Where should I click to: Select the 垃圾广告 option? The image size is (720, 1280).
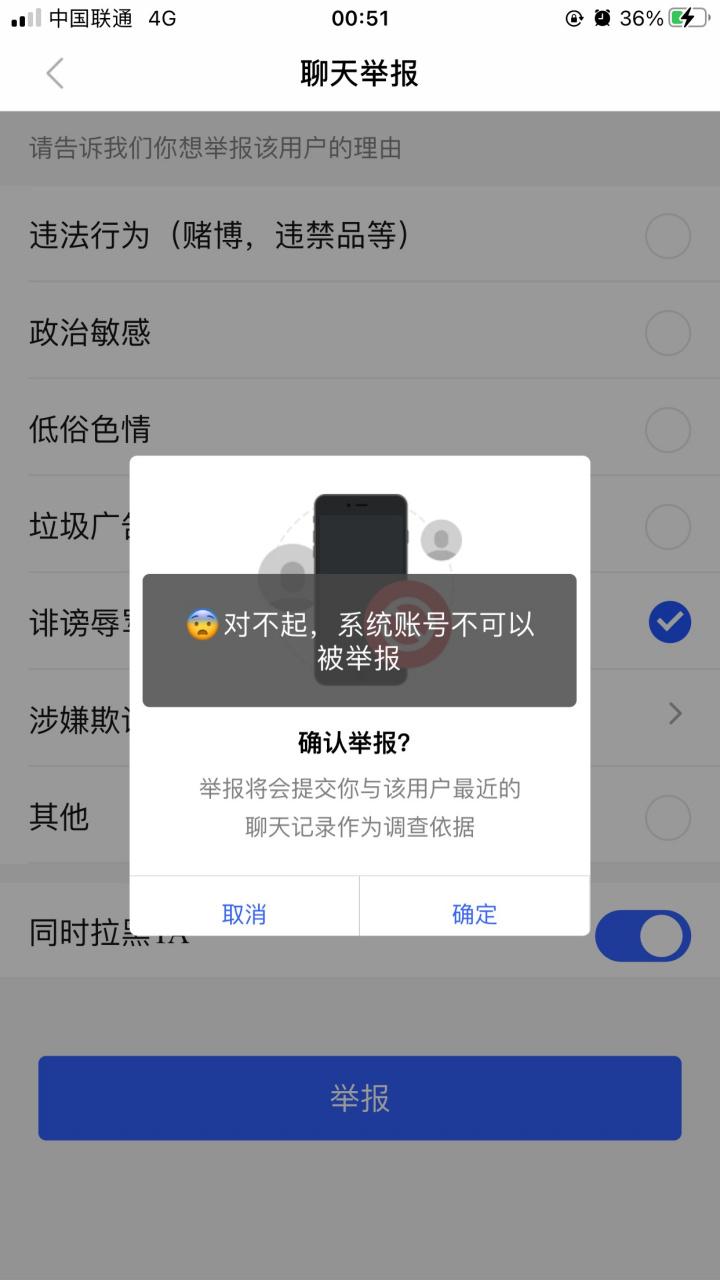tap(668, 525)
